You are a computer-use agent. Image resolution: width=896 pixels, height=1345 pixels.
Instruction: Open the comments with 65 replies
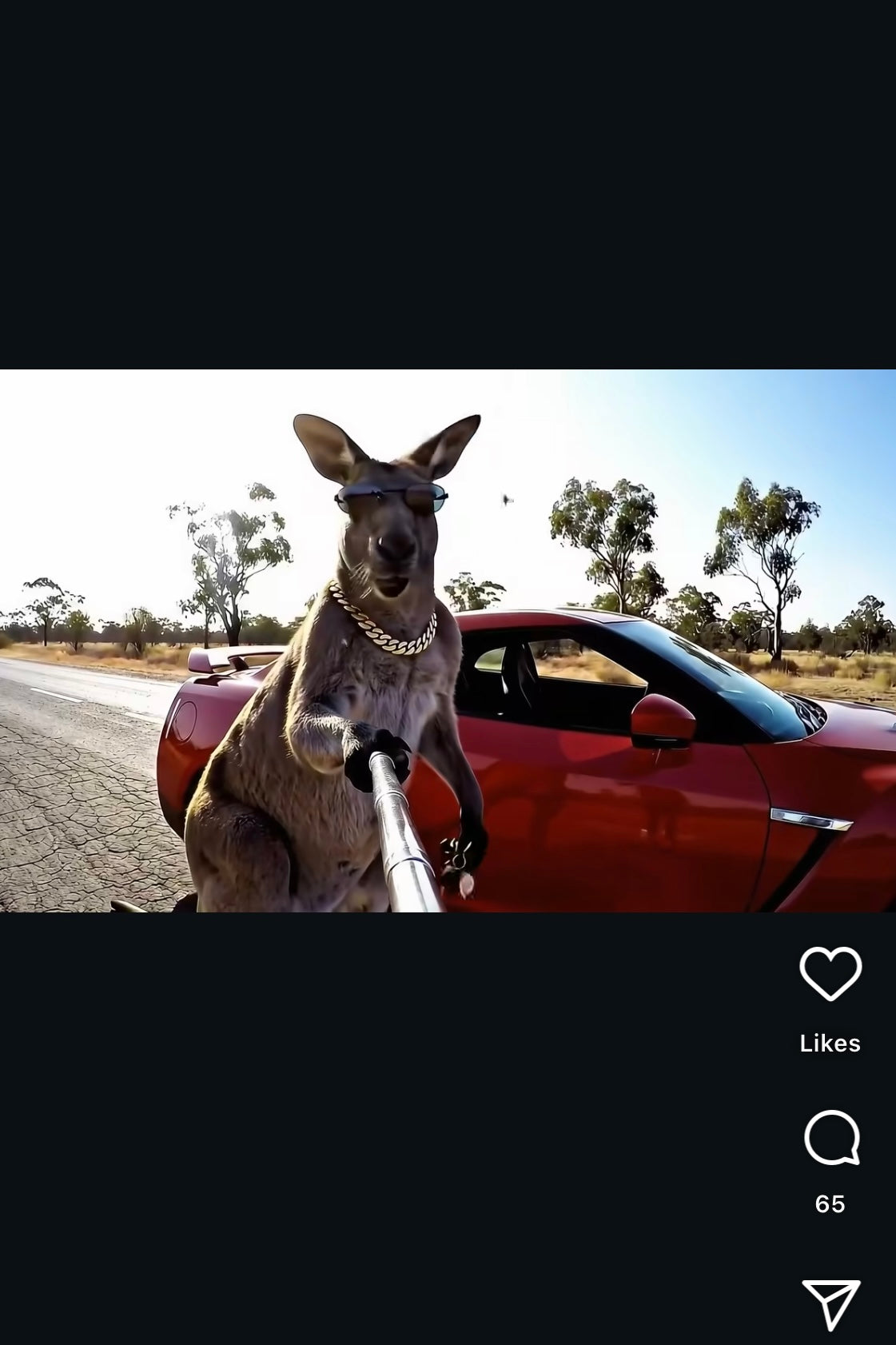[831, 1137]
